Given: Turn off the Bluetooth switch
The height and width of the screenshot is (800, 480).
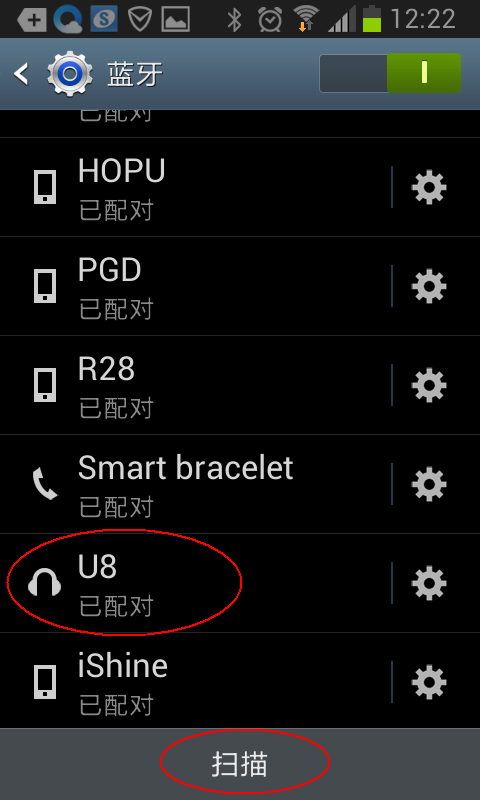Looking at the screenshot, I should pyautogui.click(x=390, y=73).
